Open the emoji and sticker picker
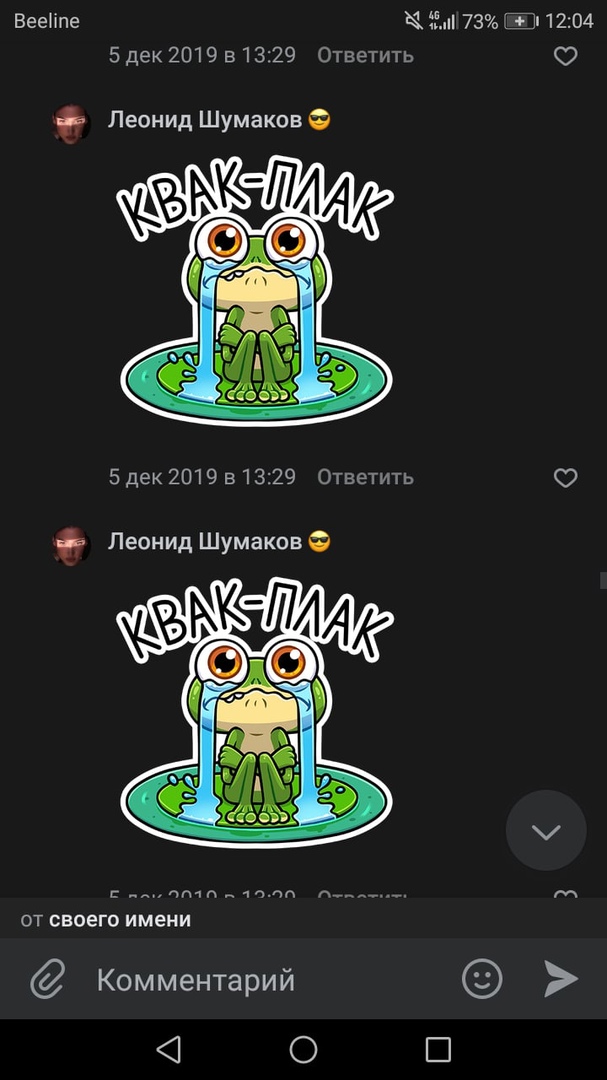Screen dimensions: 607x1080 [481, 978]
